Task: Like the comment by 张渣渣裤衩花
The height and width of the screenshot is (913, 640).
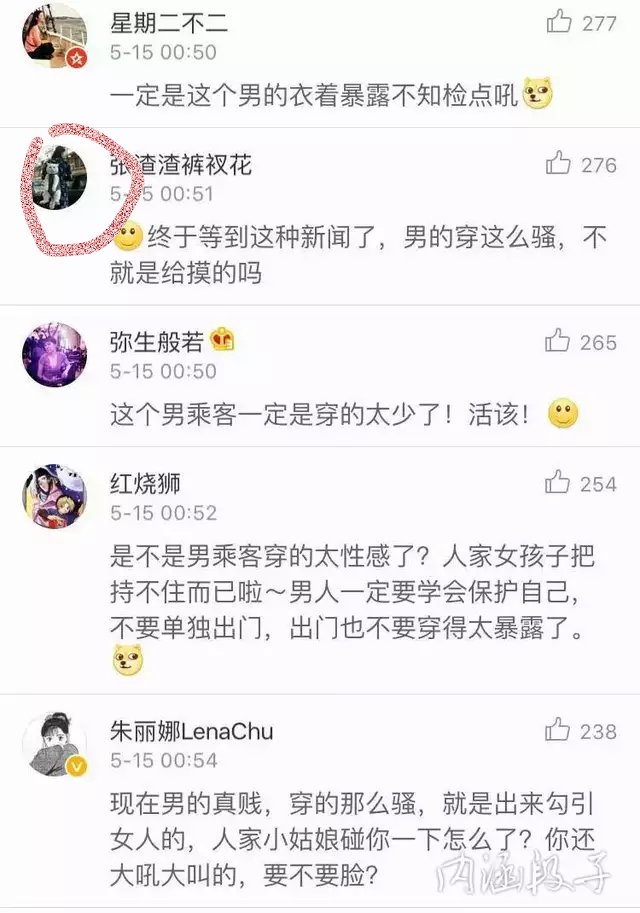Action: pos(559,164)
